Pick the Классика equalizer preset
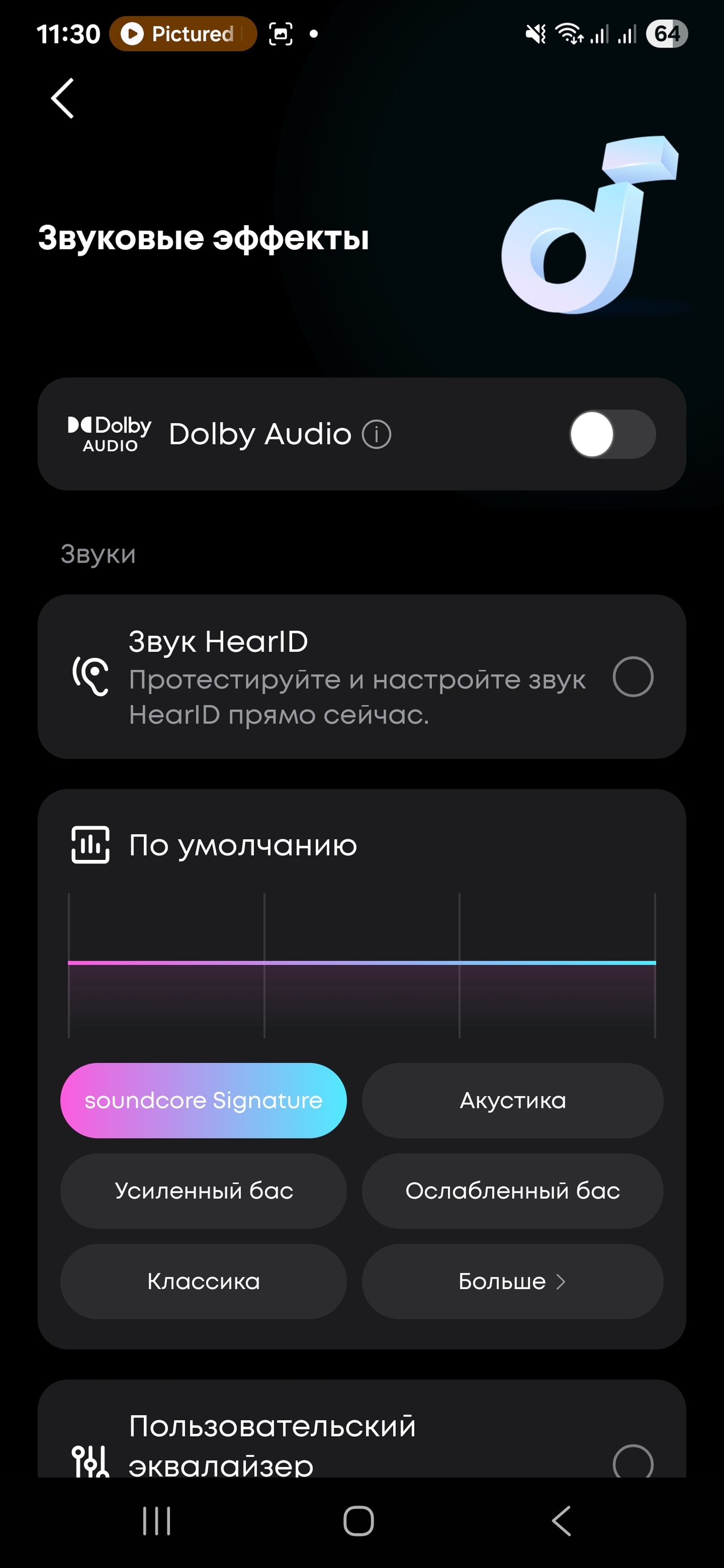 pyautogui.click(x=203, y=1281)
